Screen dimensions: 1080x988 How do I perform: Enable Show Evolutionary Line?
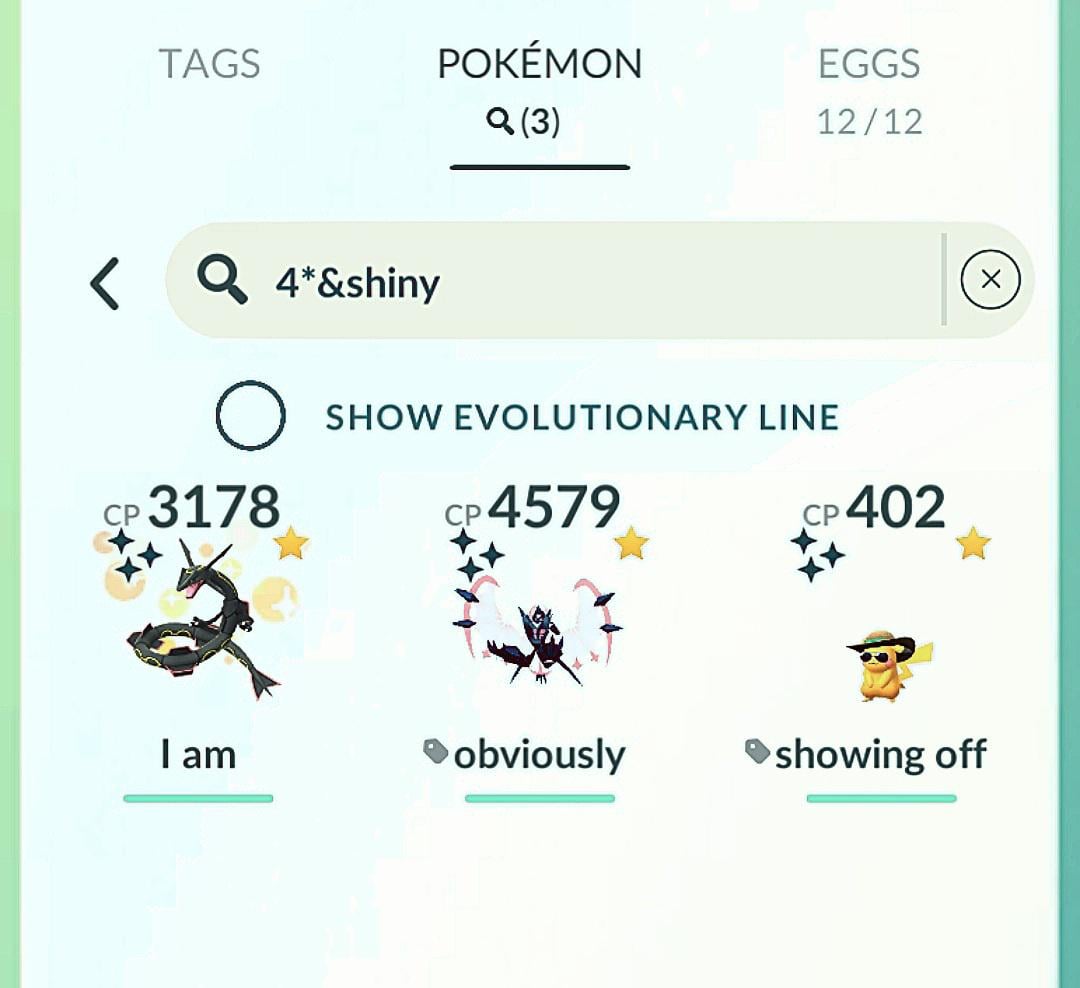(x=251, y=415)
